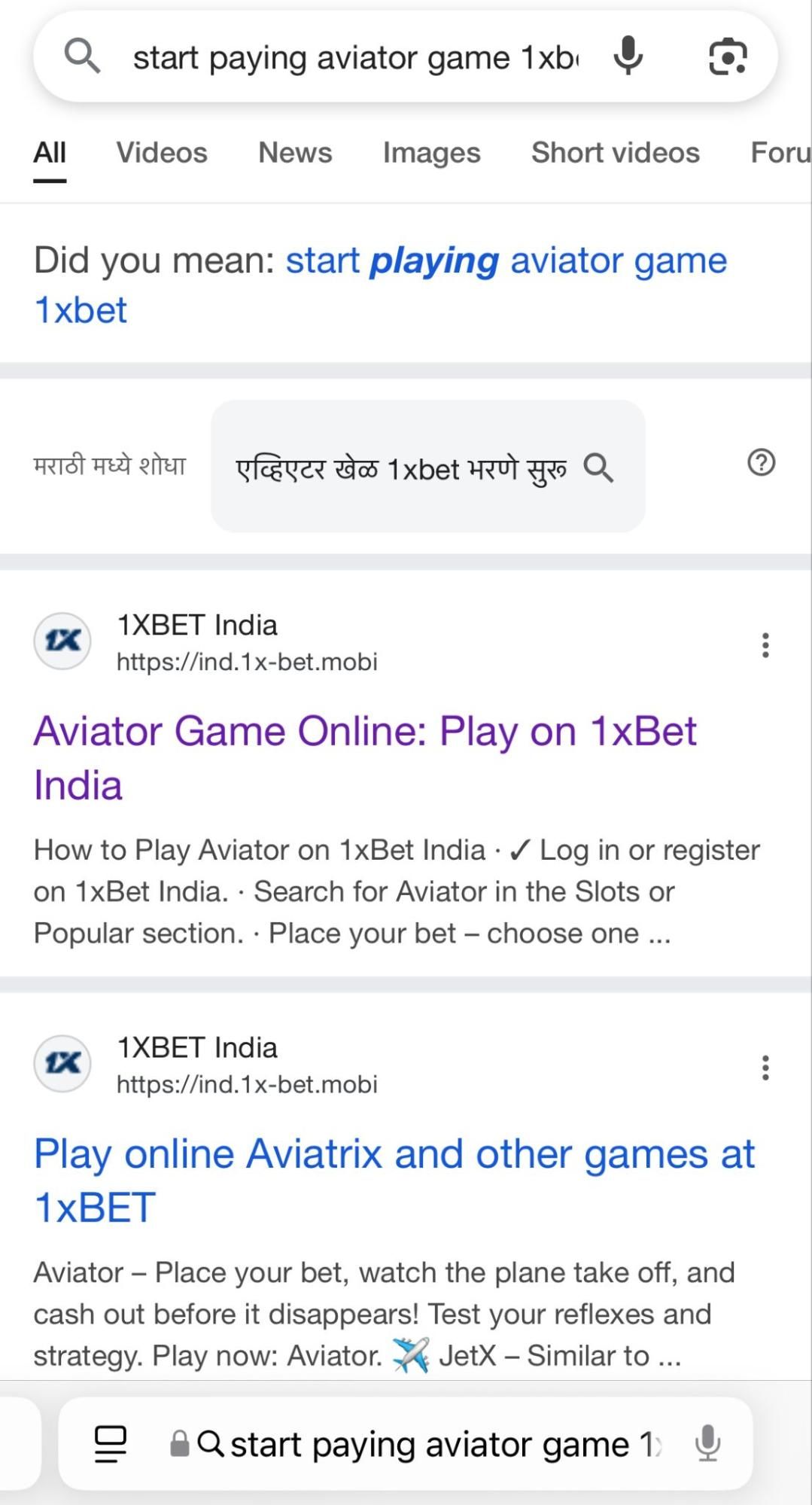Search in Marathi with the translated query
The image size is (812, 1505).
[x=427, y=468]
